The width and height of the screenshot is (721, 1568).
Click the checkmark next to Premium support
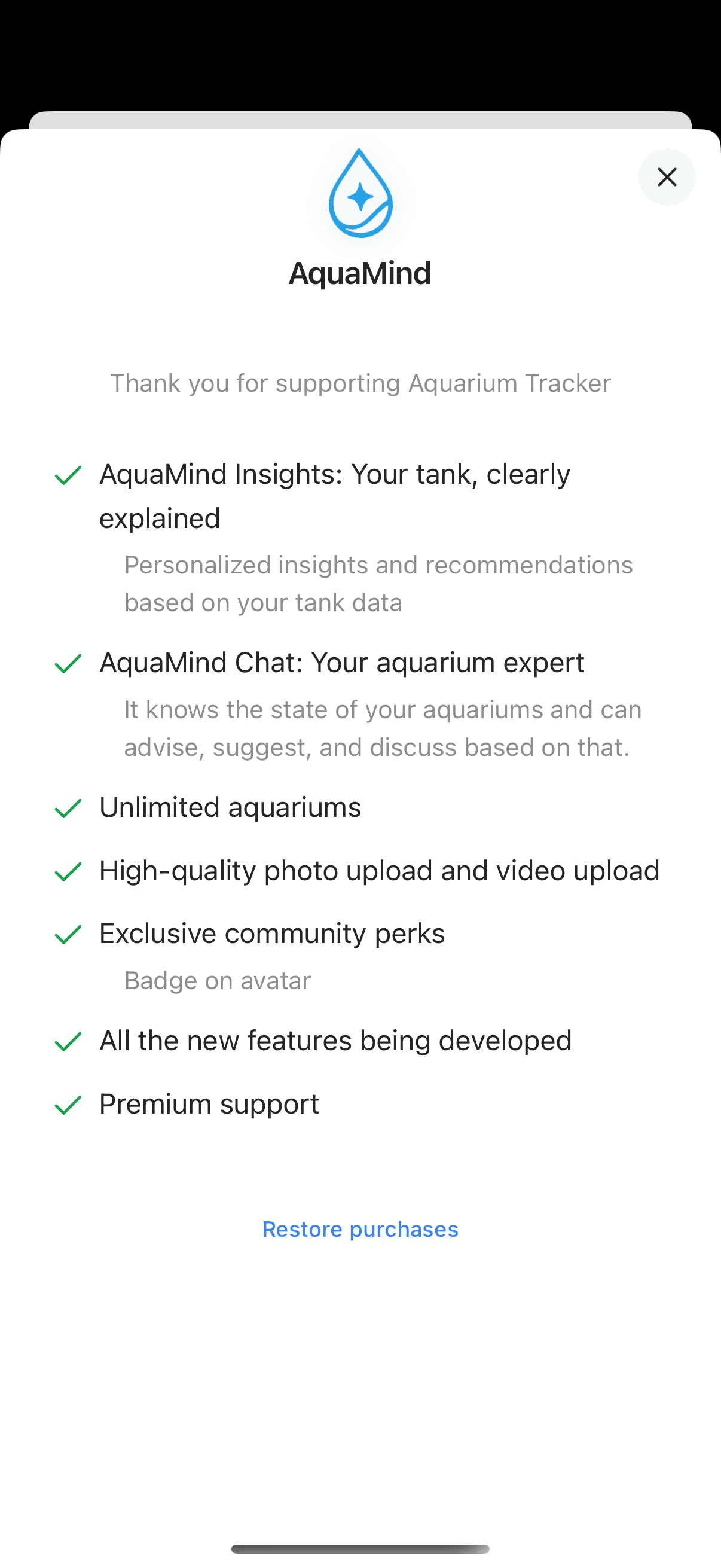pyautogui.click(x=69, y=1104)
